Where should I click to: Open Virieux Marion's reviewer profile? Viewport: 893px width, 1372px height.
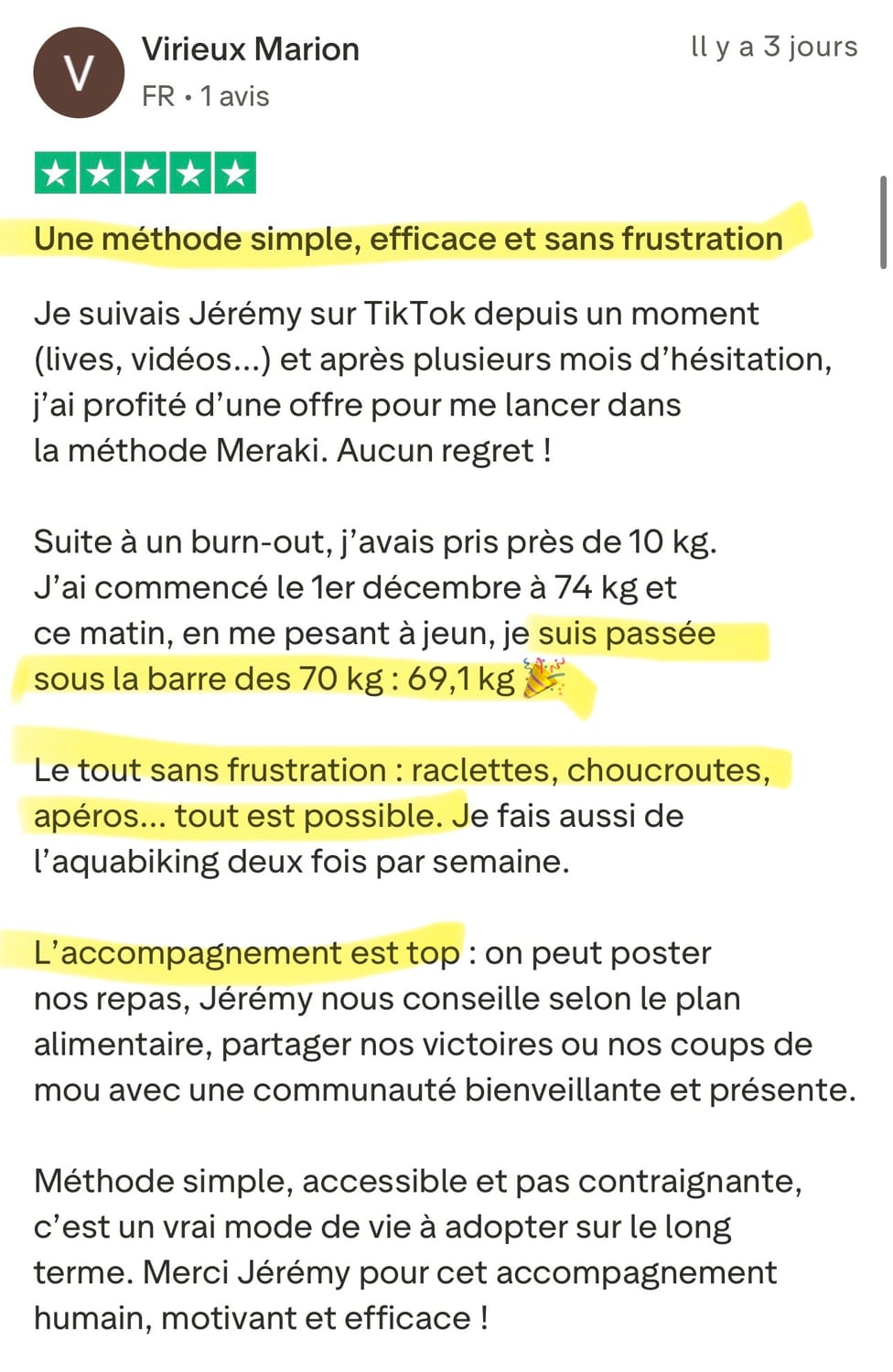coord(250,49)
